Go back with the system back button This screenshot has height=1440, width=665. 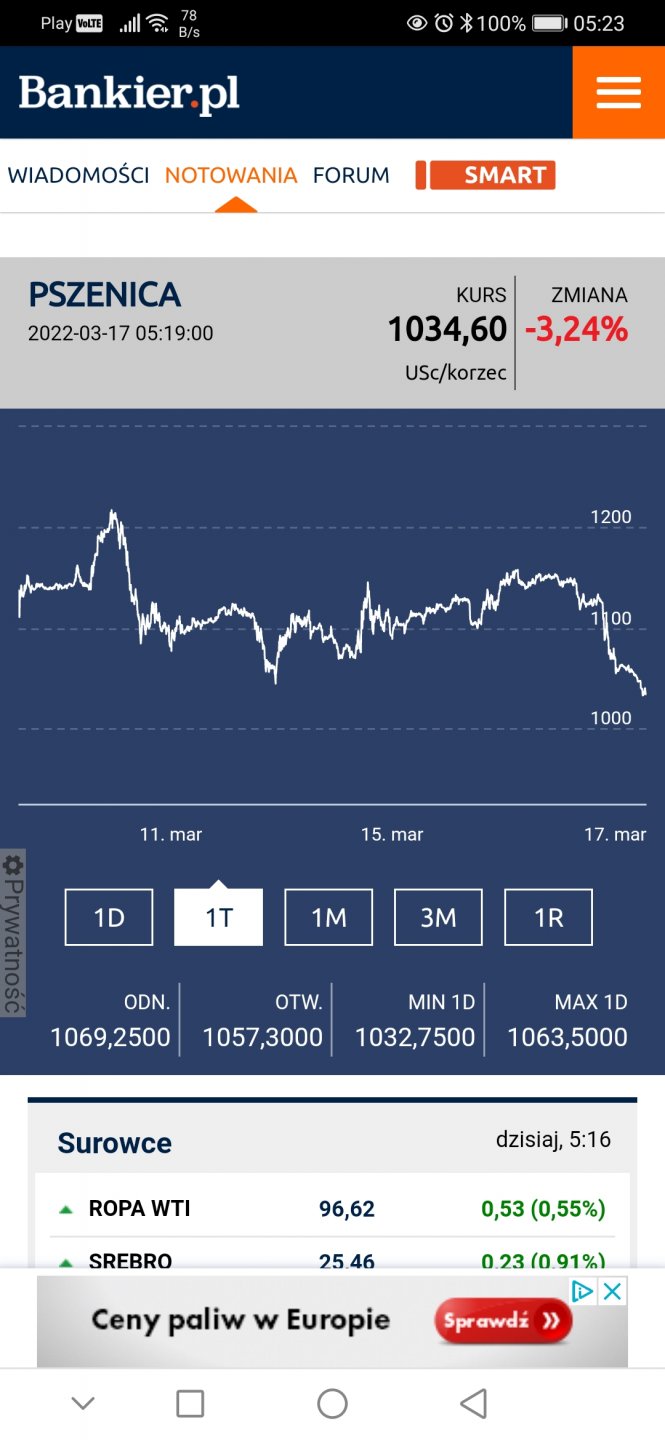click(473, 1403)
